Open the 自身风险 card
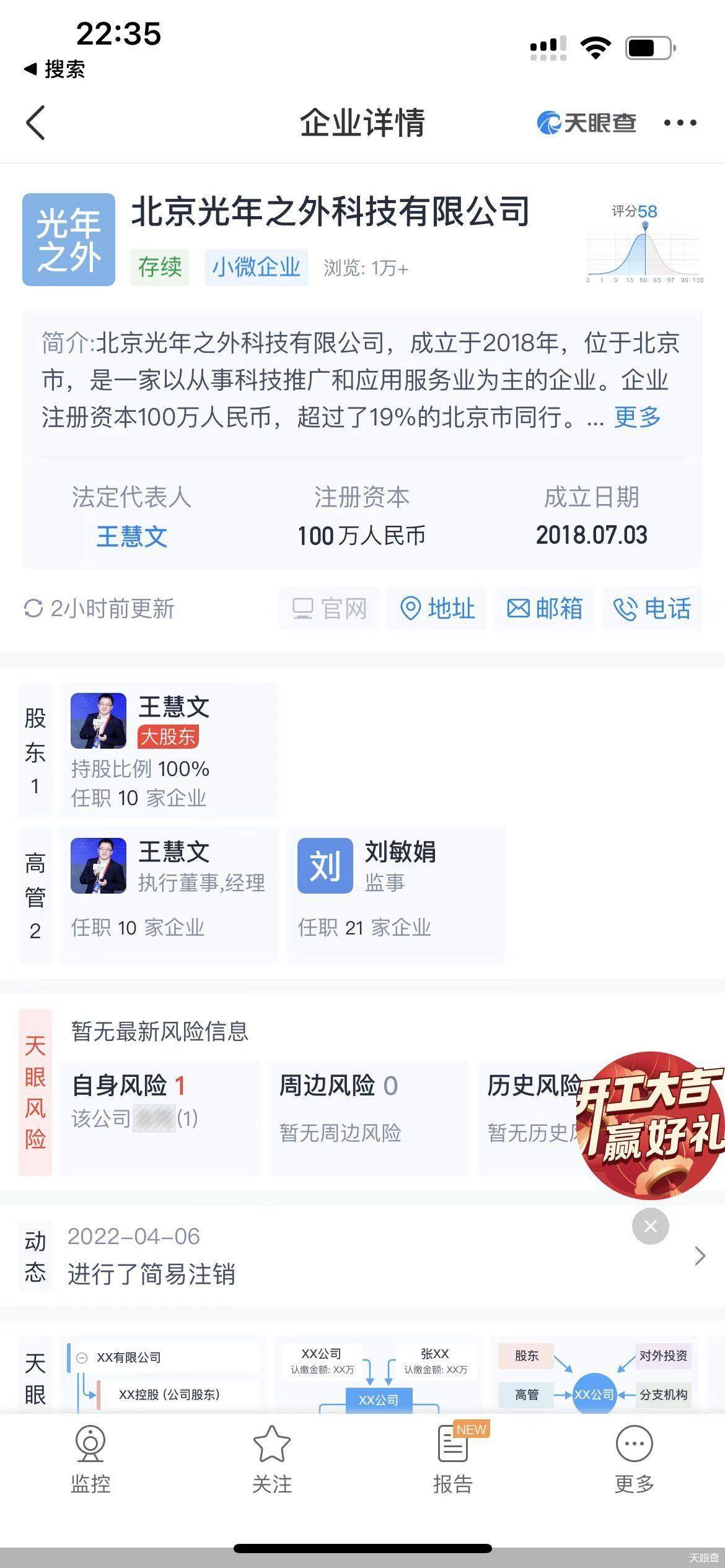The image size is (725, 1568). 160,1117
